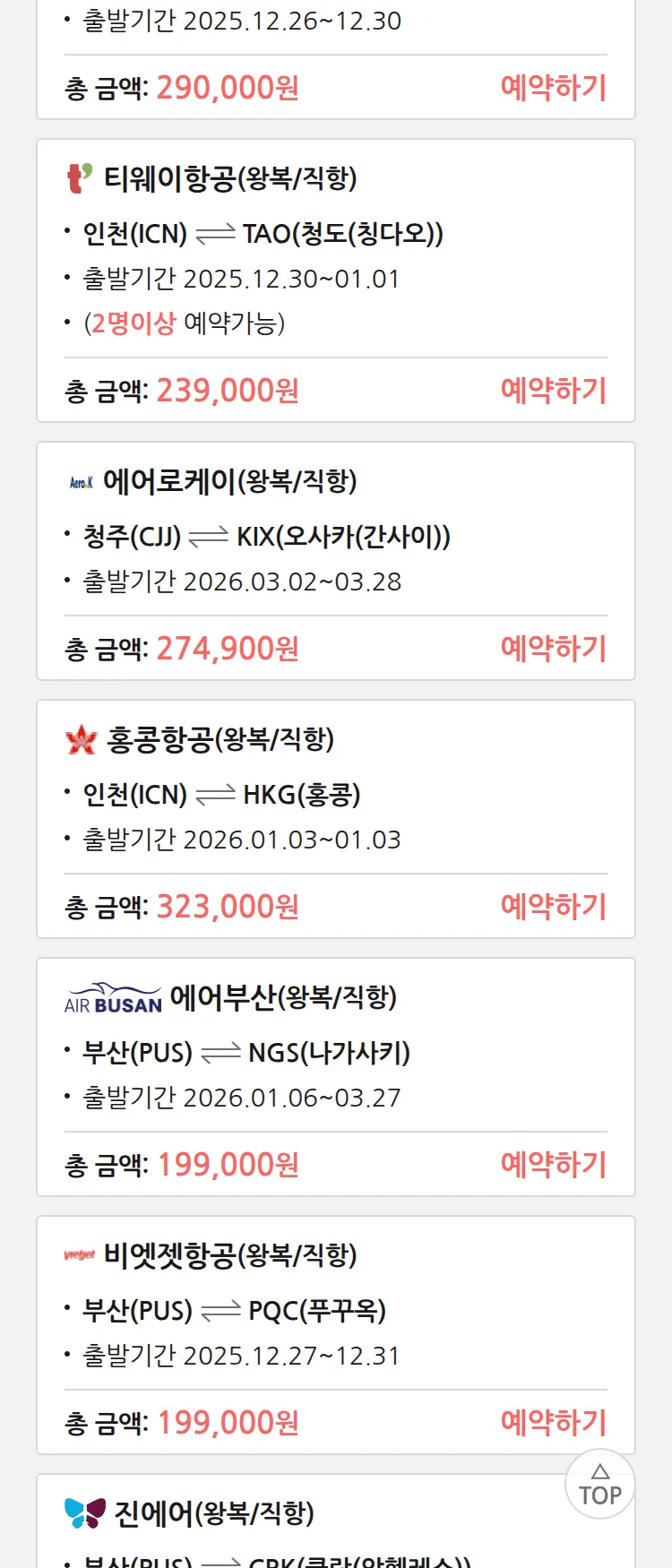Book the 에어부산 Nagasaki flight
Viewport: 672px width, 1568px height.
(553, 1165)
